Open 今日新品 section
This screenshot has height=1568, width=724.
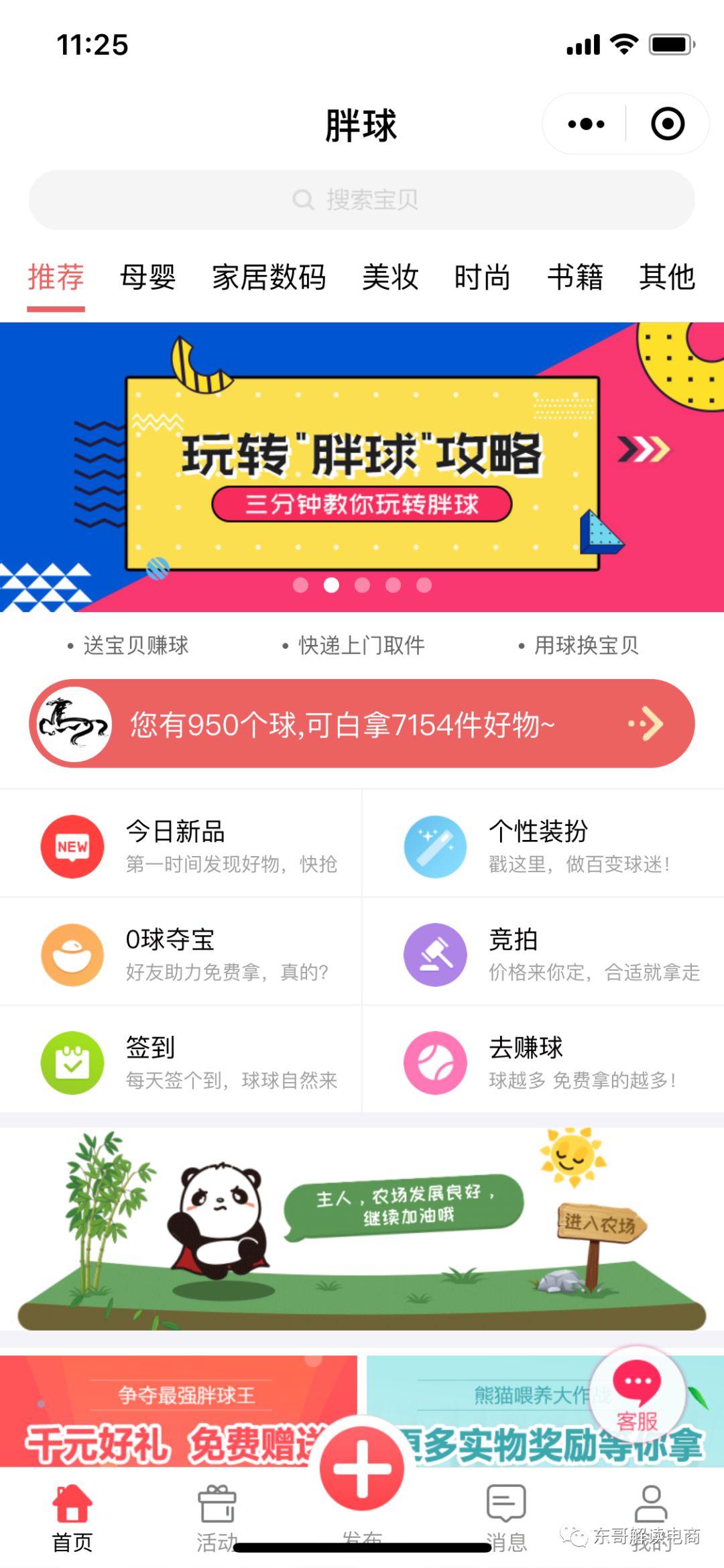tap(181, 845)
